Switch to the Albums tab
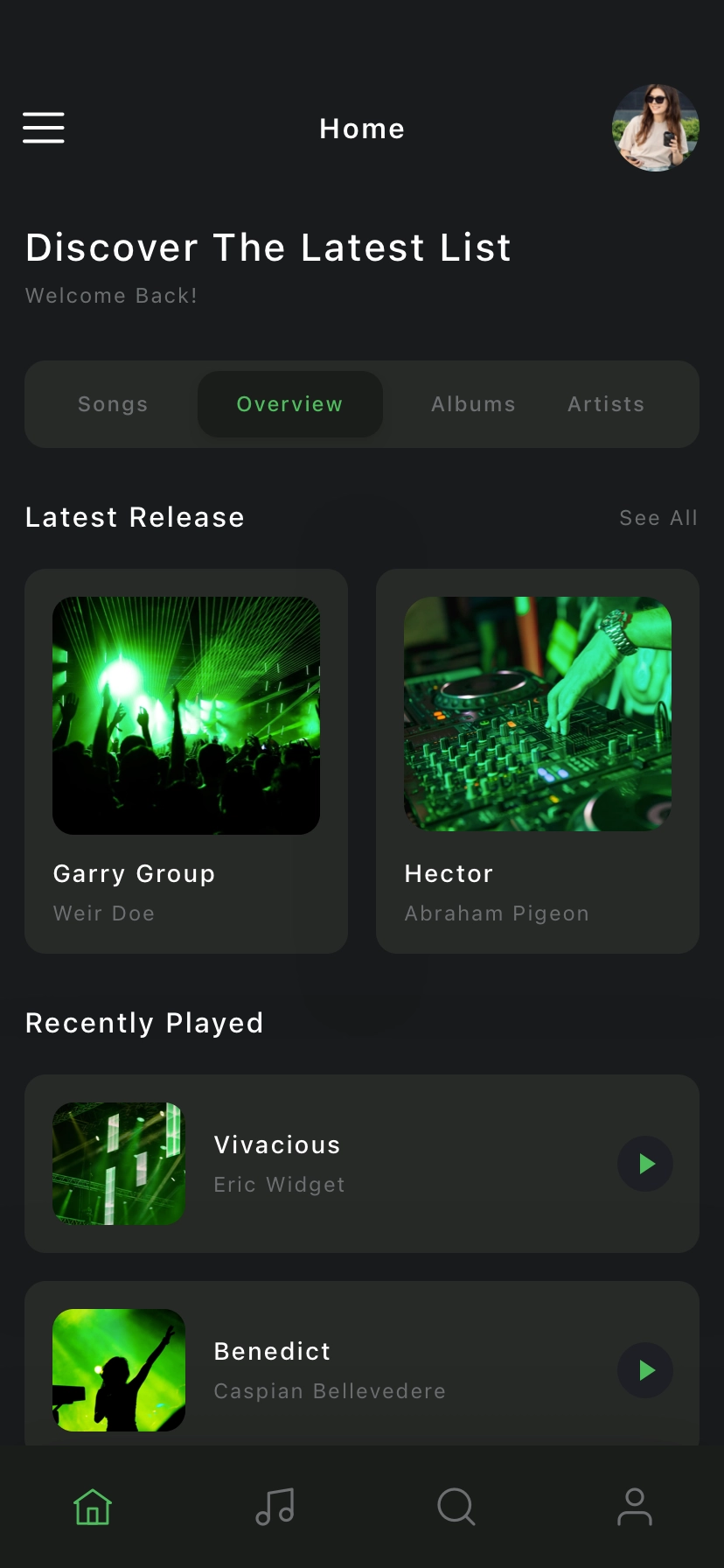The image size is (724, 1568). 473,404
